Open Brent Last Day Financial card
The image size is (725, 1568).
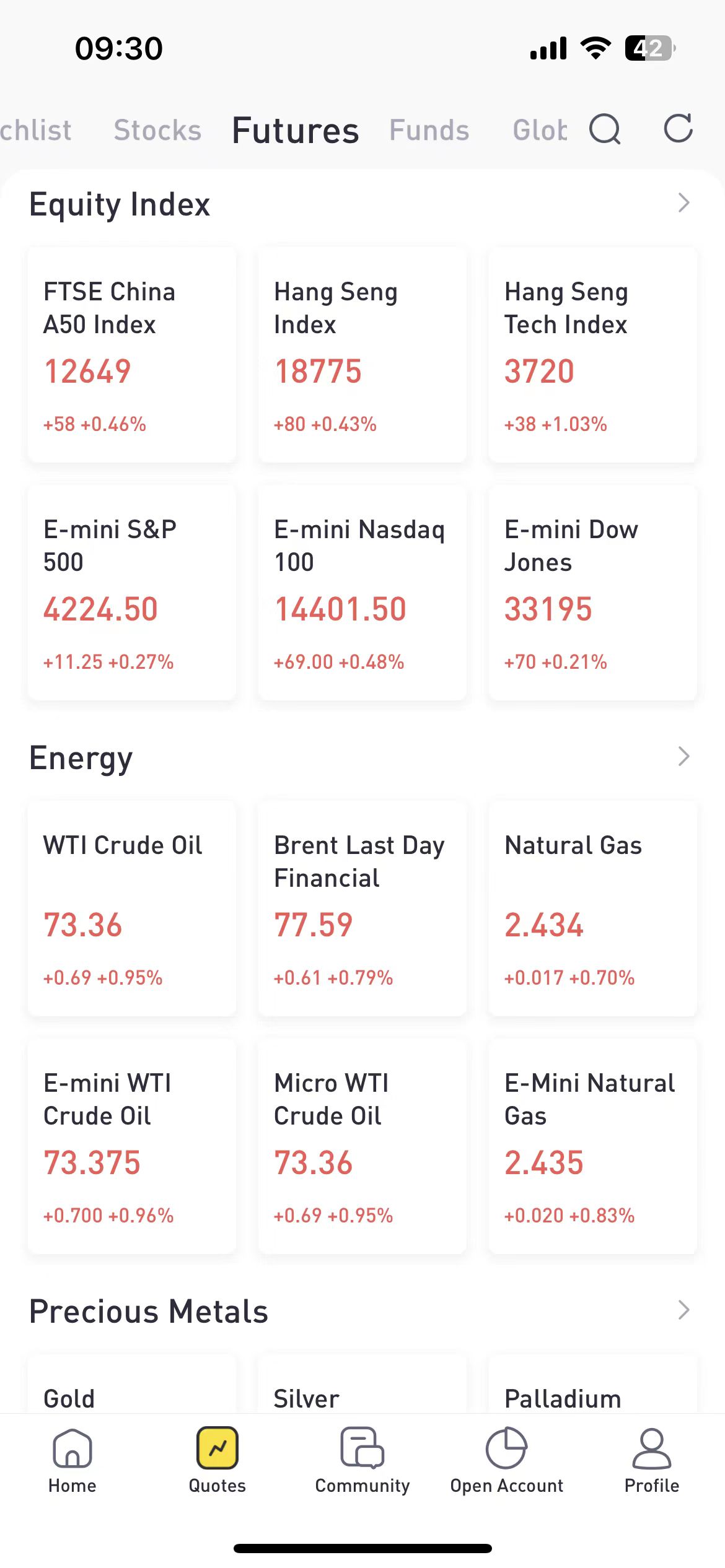tap(362, 908)
